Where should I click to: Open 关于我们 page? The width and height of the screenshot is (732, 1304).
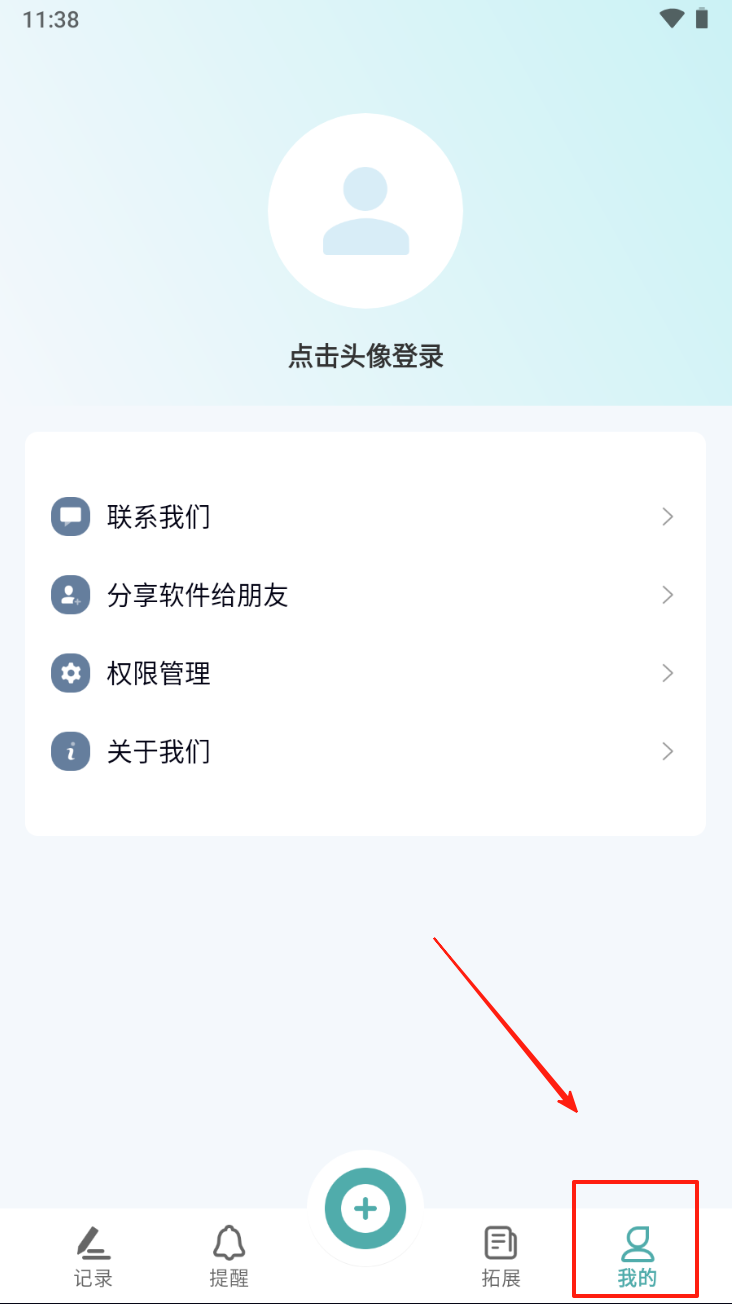(365, 751)
